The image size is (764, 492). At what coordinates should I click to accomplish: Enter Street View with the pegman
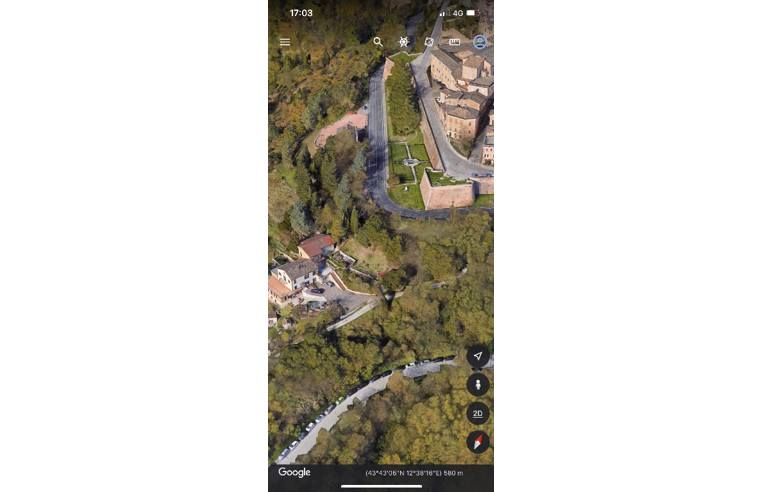[478, 385]
